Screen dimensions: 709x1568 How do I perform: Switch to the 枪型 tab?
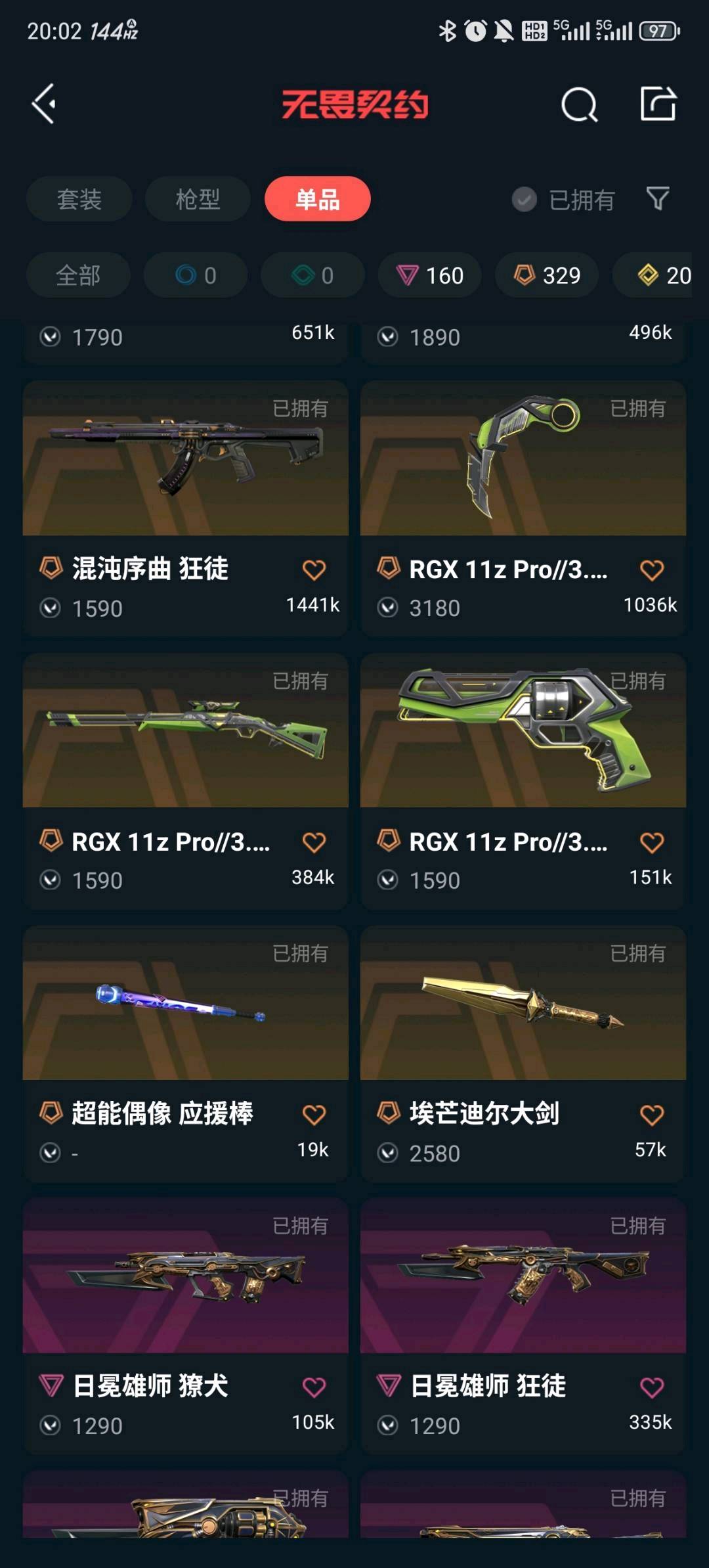[x=198, y=199]
